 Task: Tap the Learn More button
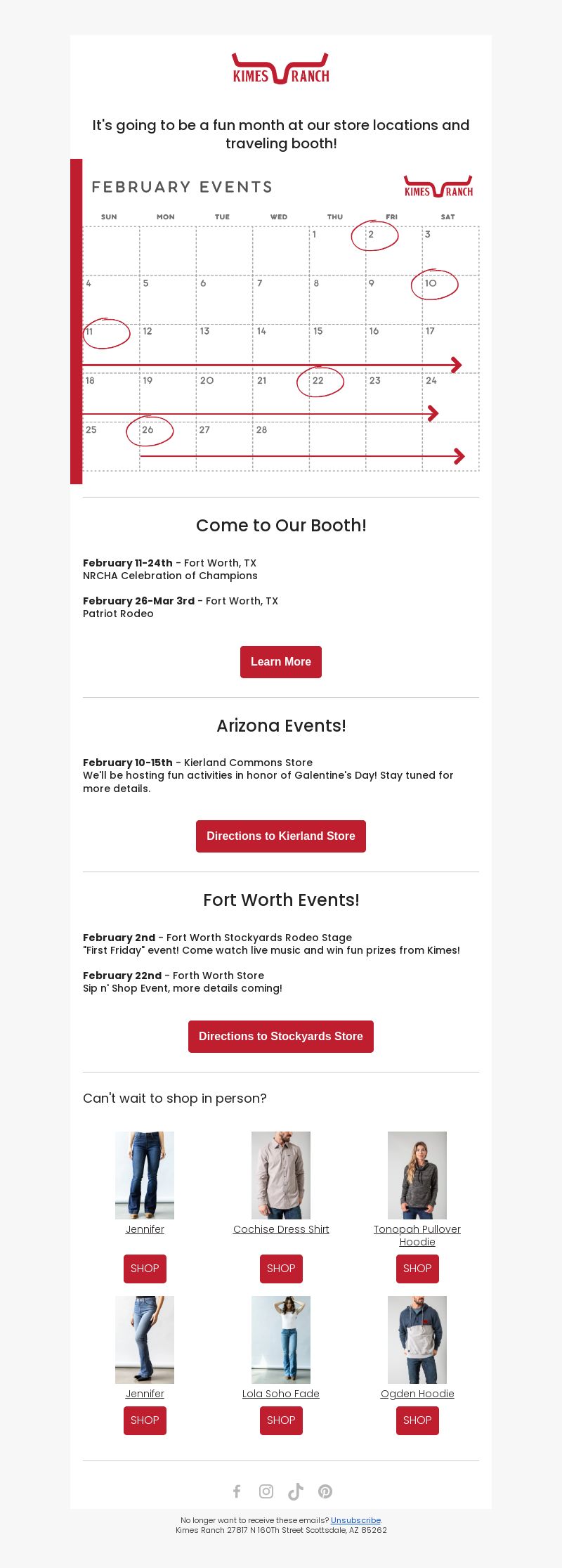pyautogui.click(x=281, y=662)
